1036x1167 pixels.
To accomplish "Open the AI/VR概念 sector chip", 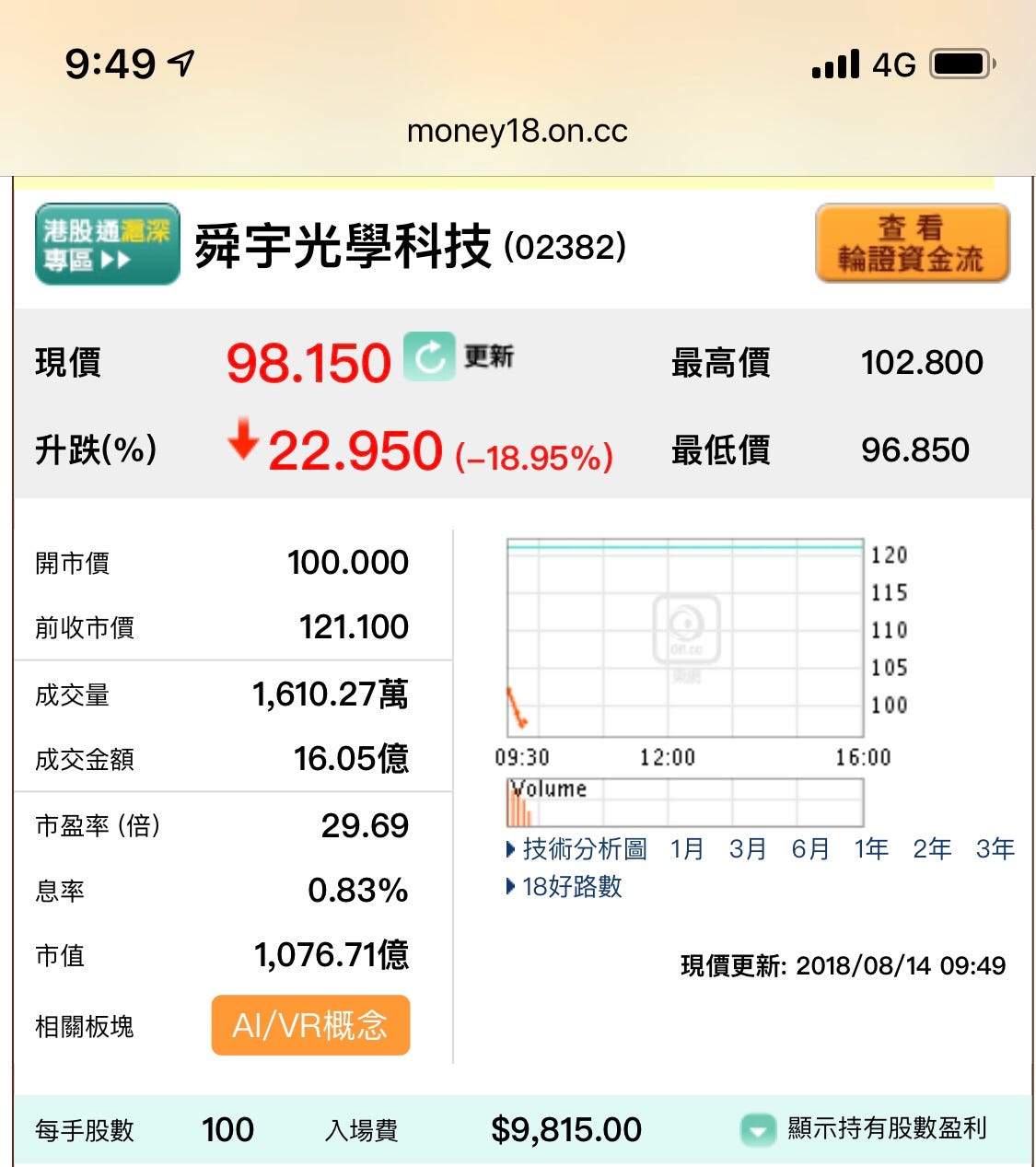I will click(x=310, y=1025).
